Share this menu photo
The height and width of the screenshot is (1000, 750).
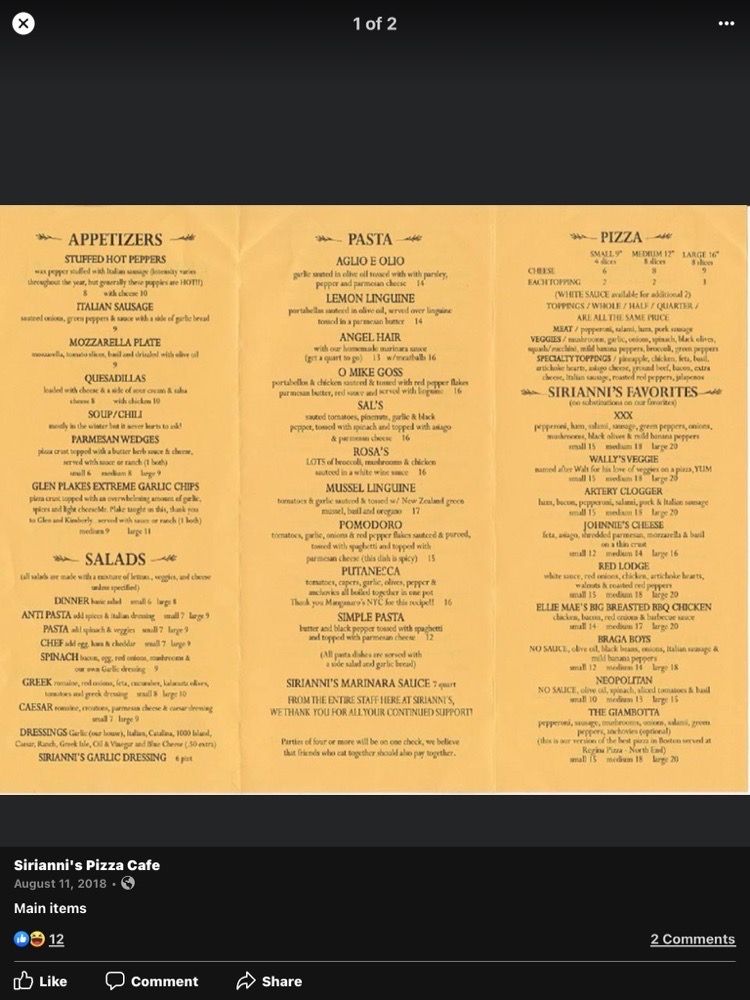[x=269, y=981]
